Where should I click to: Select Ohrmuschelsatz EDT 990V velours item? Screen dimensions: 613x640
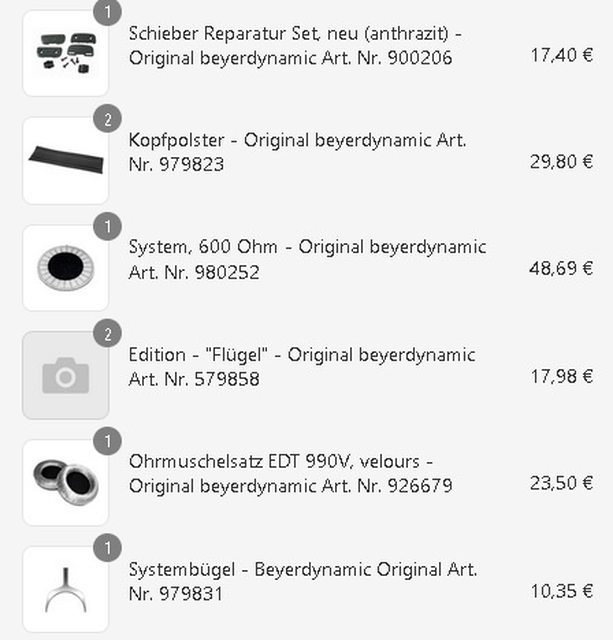(x=290, y=474)
